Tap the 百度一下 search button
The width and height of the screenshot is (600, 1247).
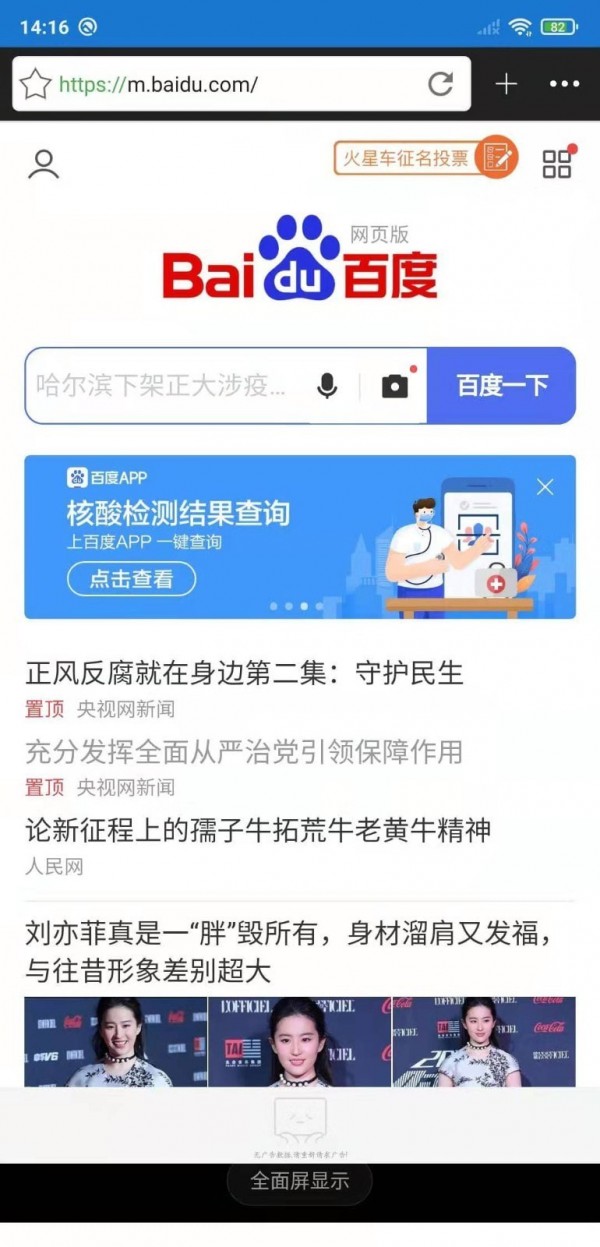(502, 386)
